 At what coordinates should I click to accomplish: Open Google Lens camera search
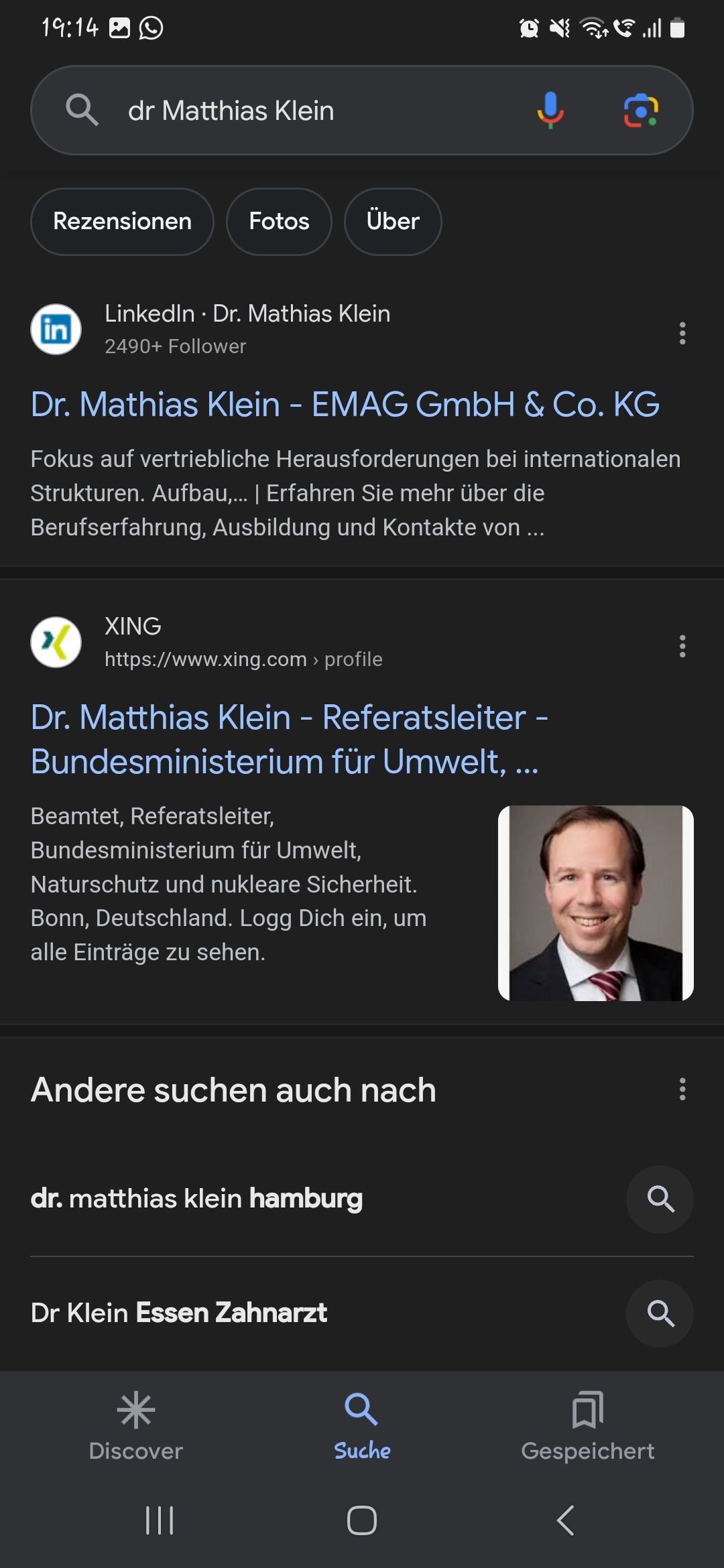[x=641, y=111]
